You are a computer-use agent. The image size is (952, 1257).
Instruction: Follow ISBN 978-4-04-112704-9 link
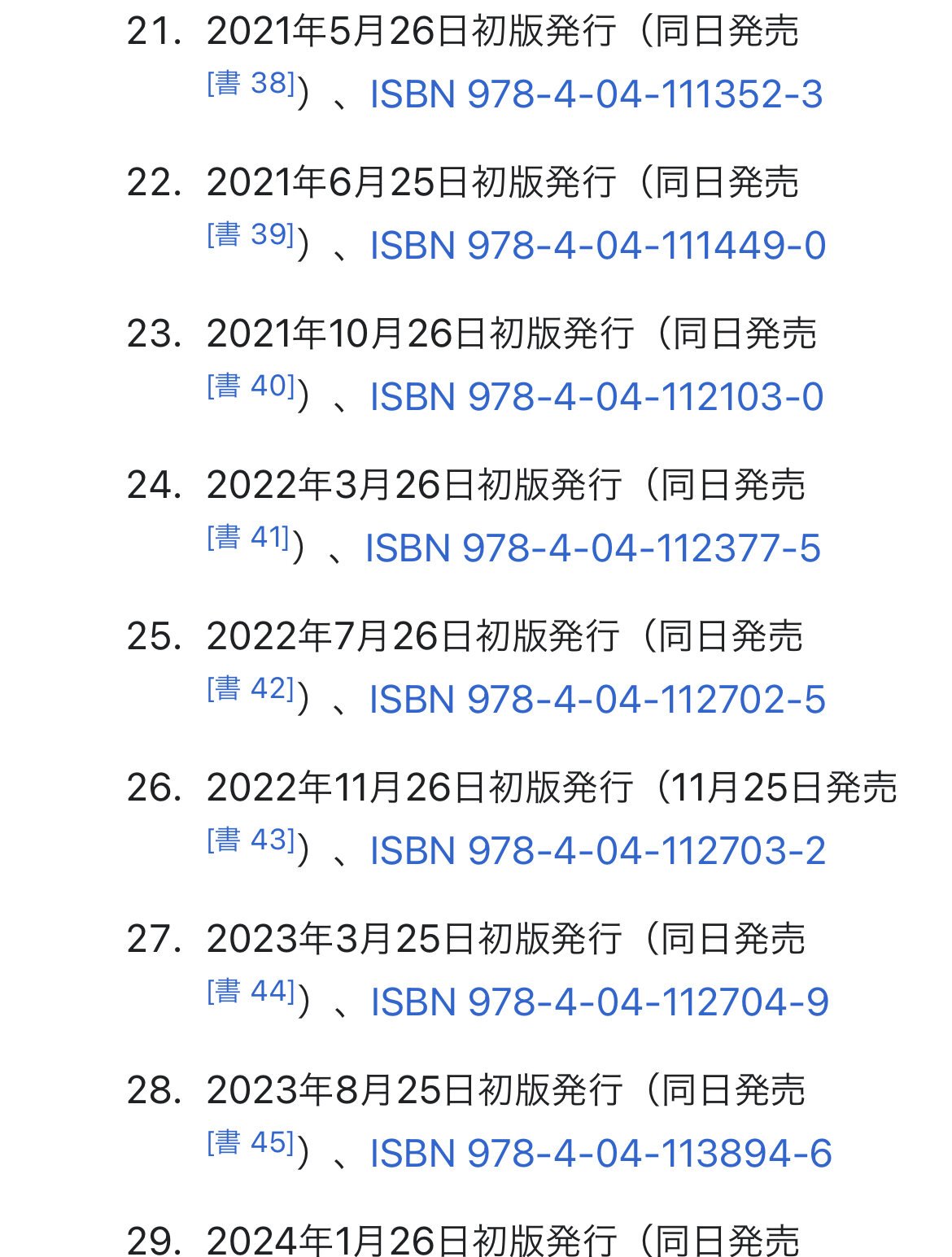tap(600, 1002)
